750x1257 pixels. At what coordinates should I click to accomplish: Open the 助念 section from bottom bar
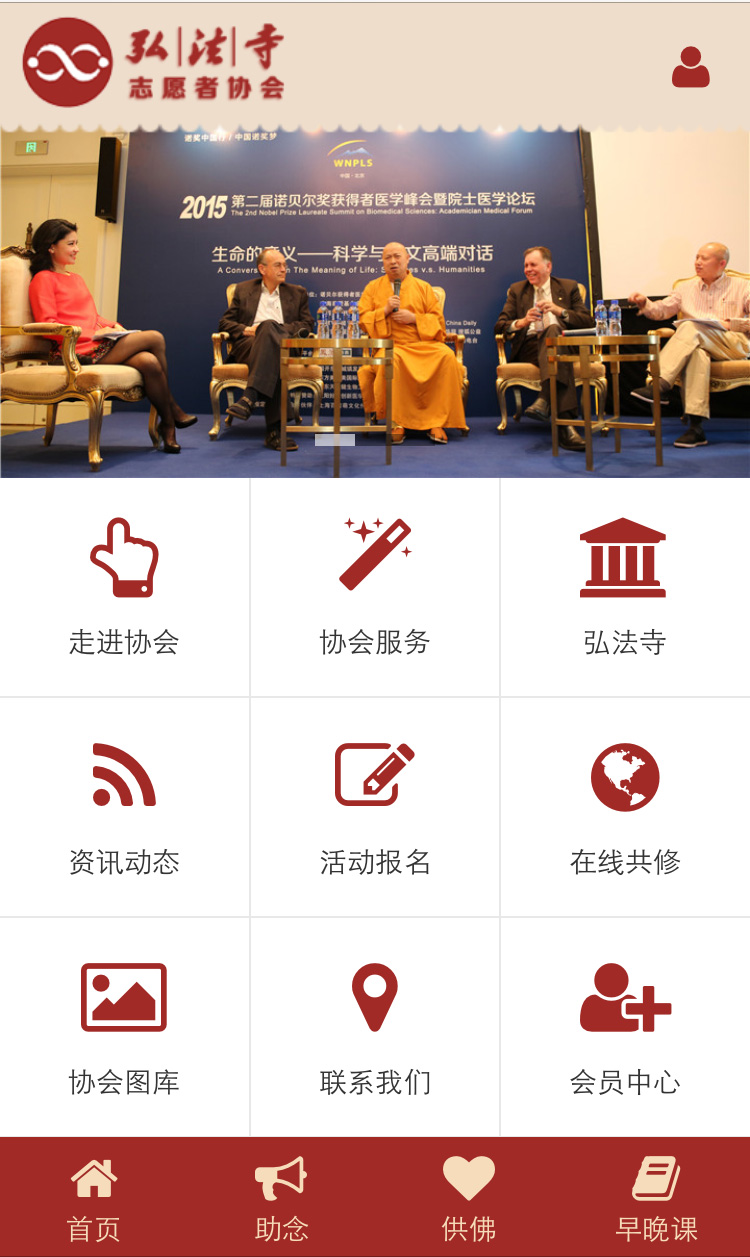281,1230
